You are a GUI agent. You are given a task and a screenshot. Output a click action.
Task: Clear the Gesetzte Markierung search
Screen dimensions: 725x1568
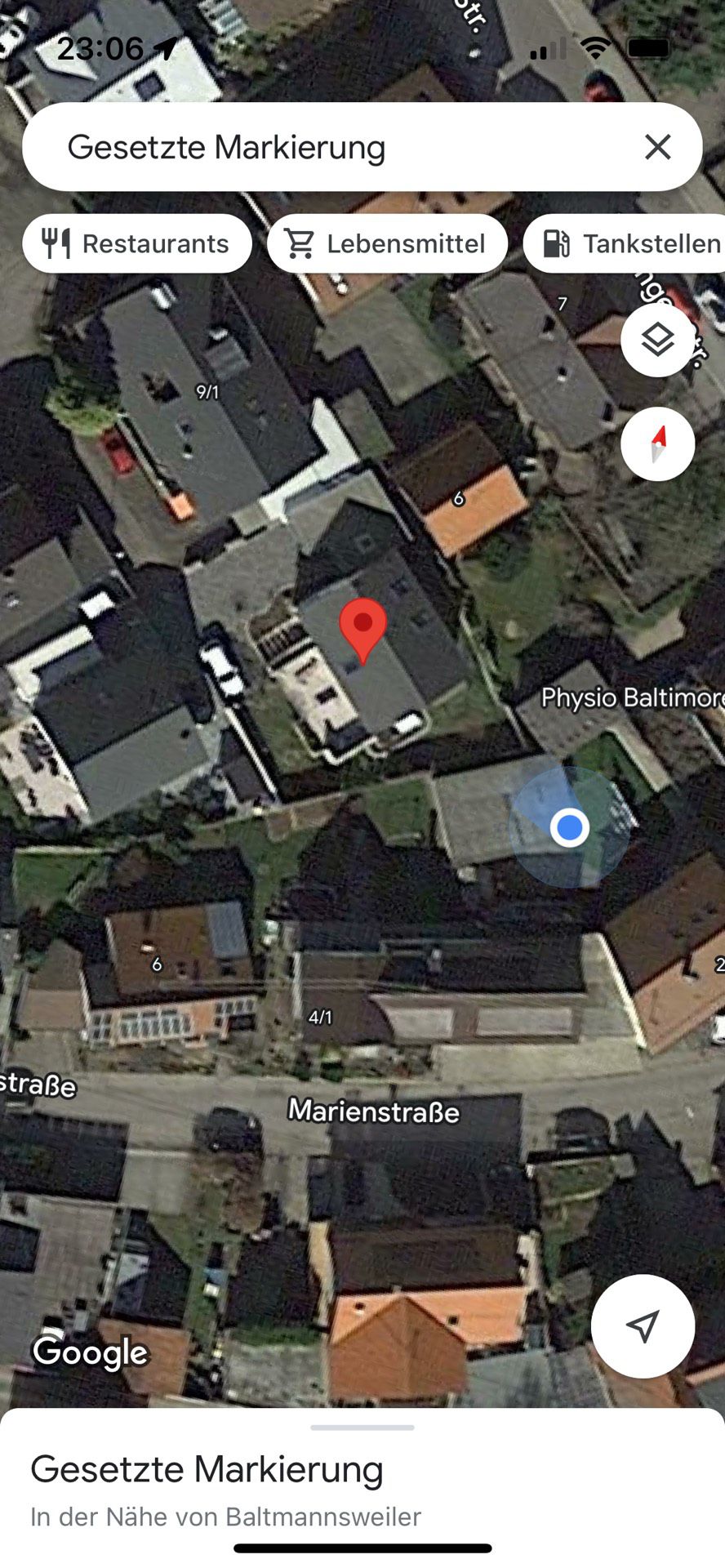(x=657, y=147)
